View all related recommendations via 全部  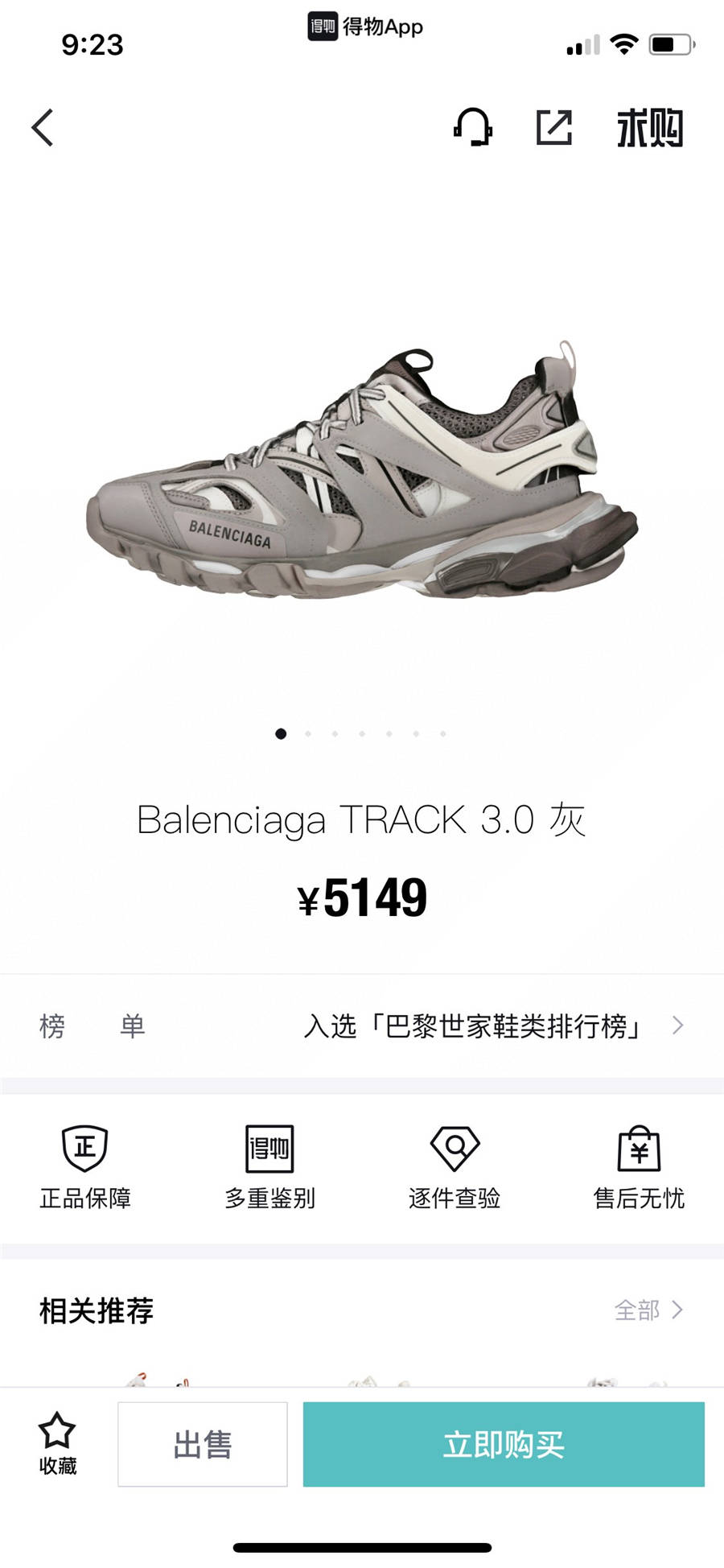[648, 1310]
